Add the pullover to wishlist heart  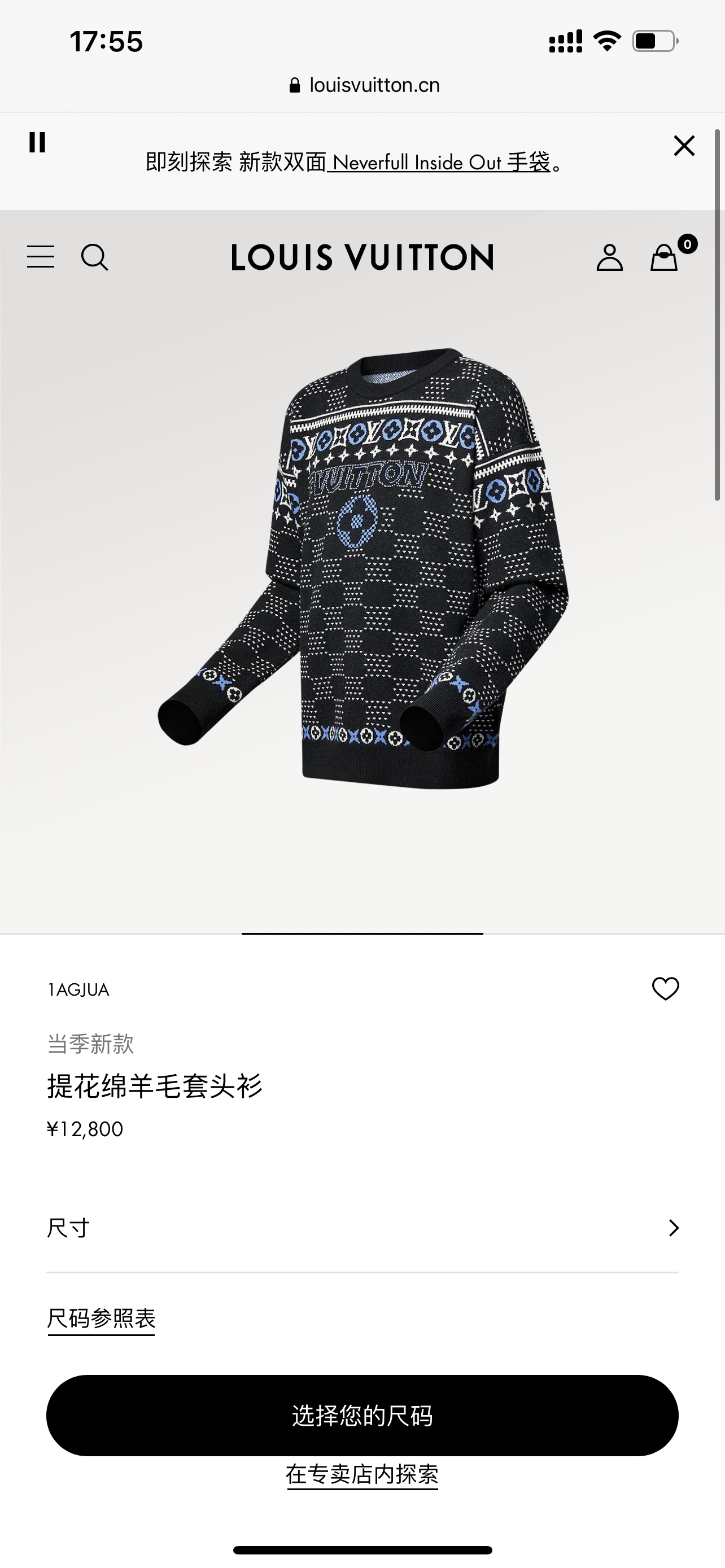(665, 988)
